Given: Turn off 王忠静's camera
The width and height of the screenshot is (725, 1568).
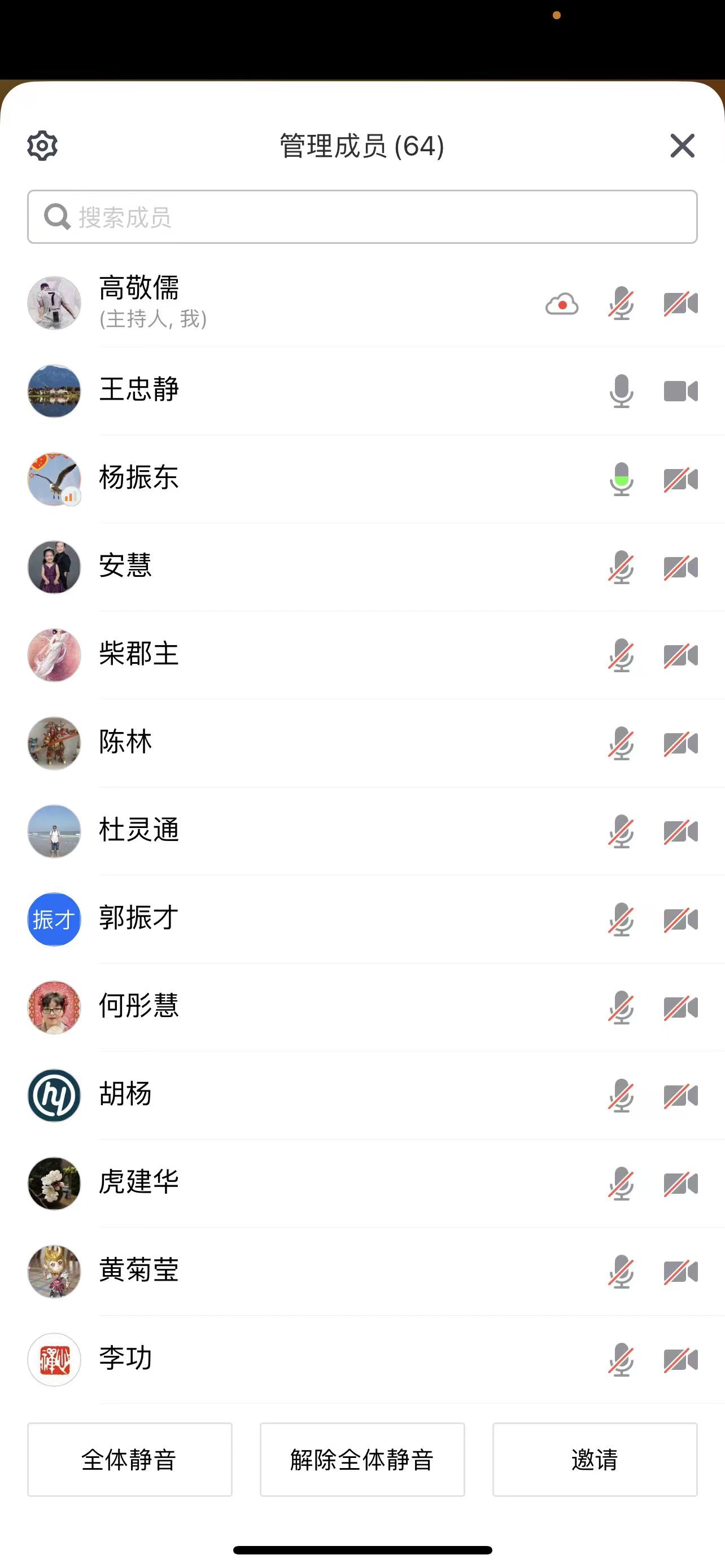Looking at the screenshot, I should tap(680, 391).
